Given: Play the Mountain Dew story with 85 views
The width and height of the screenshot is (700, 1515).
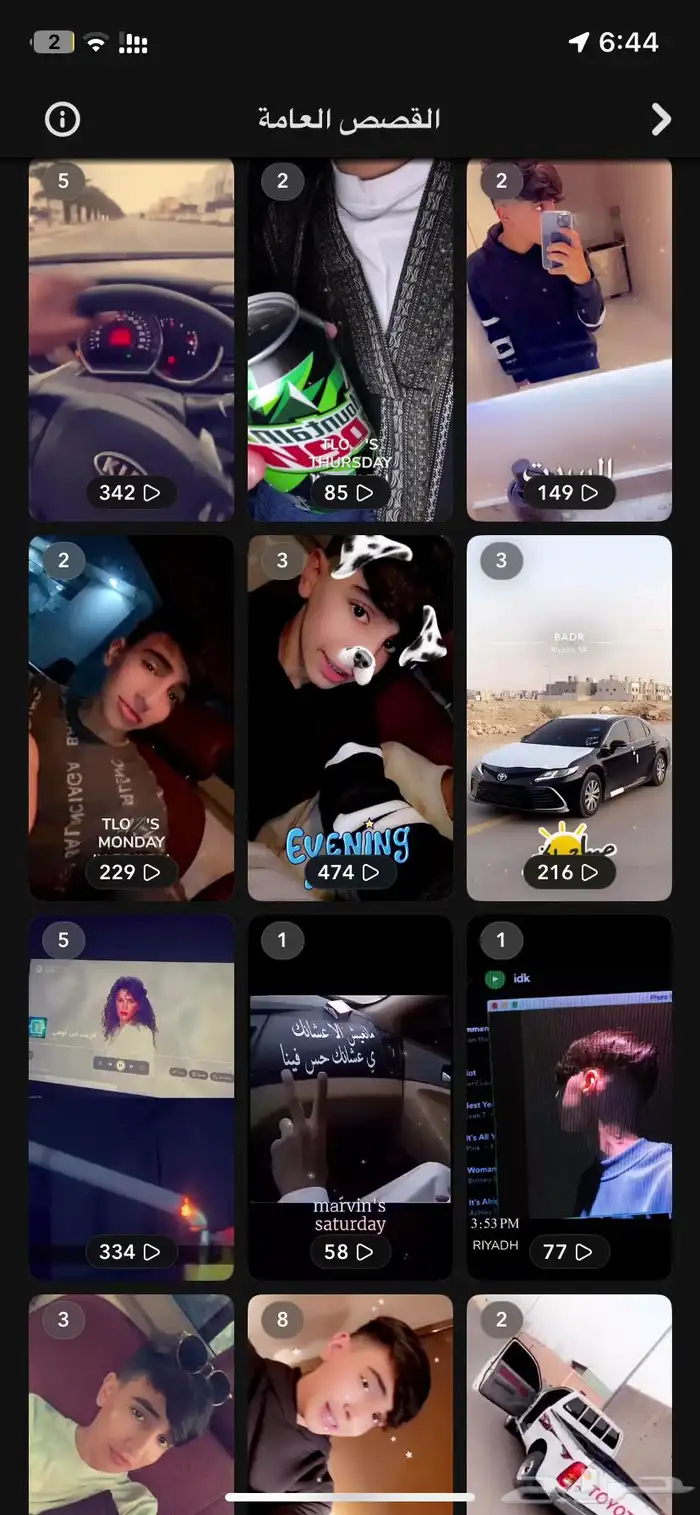Looking at the screenshot, I should click(350, 340).
